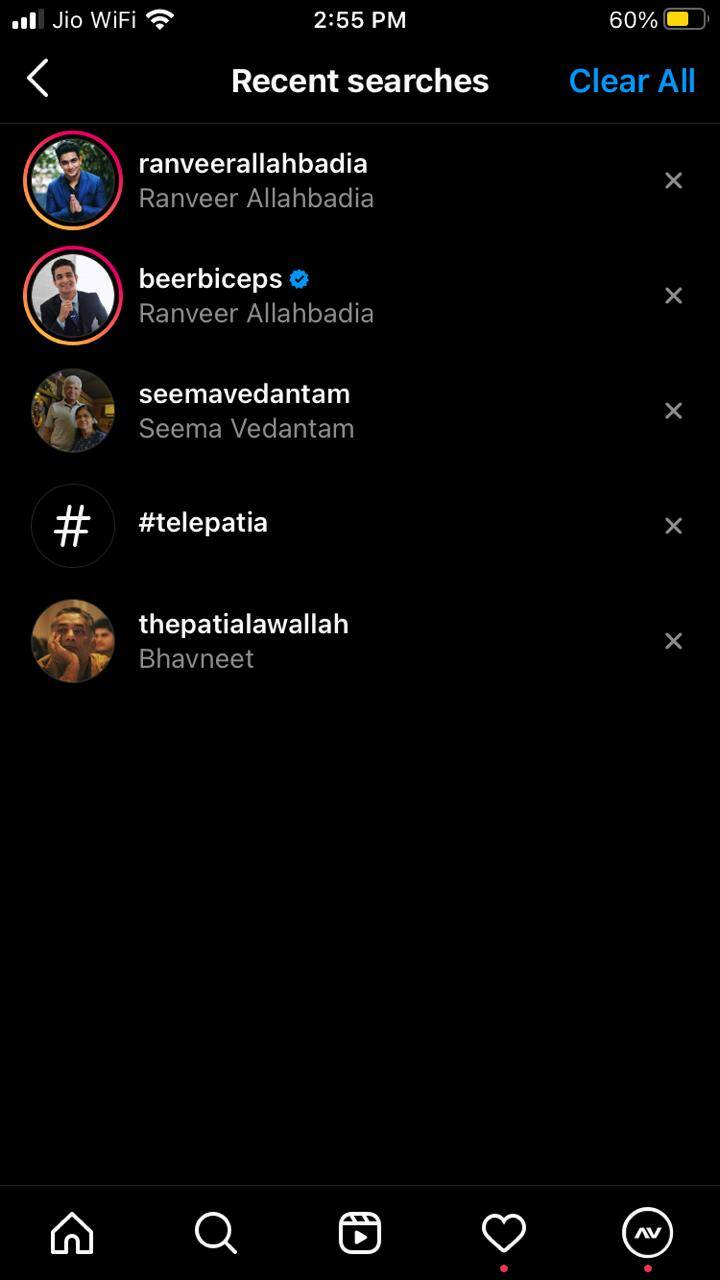
Task: Open your profile tab in bottom bar
Action: [647, 1233]
